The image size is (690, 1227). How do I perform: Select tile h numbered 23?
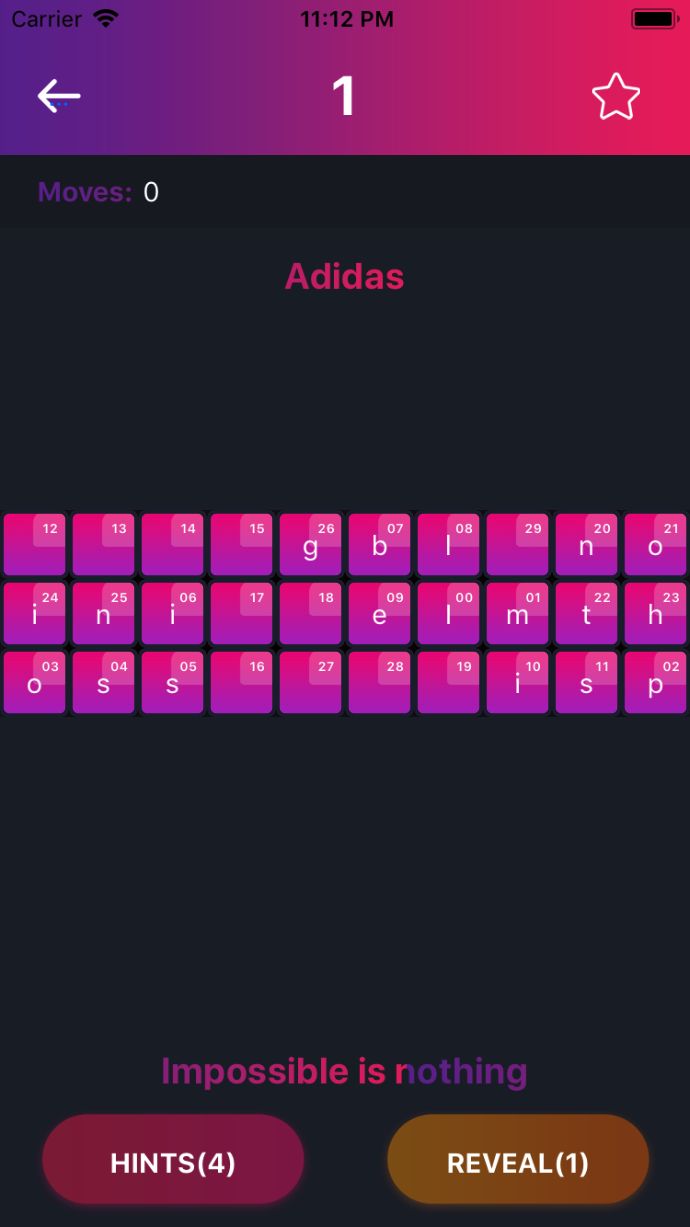coord(655,614)
